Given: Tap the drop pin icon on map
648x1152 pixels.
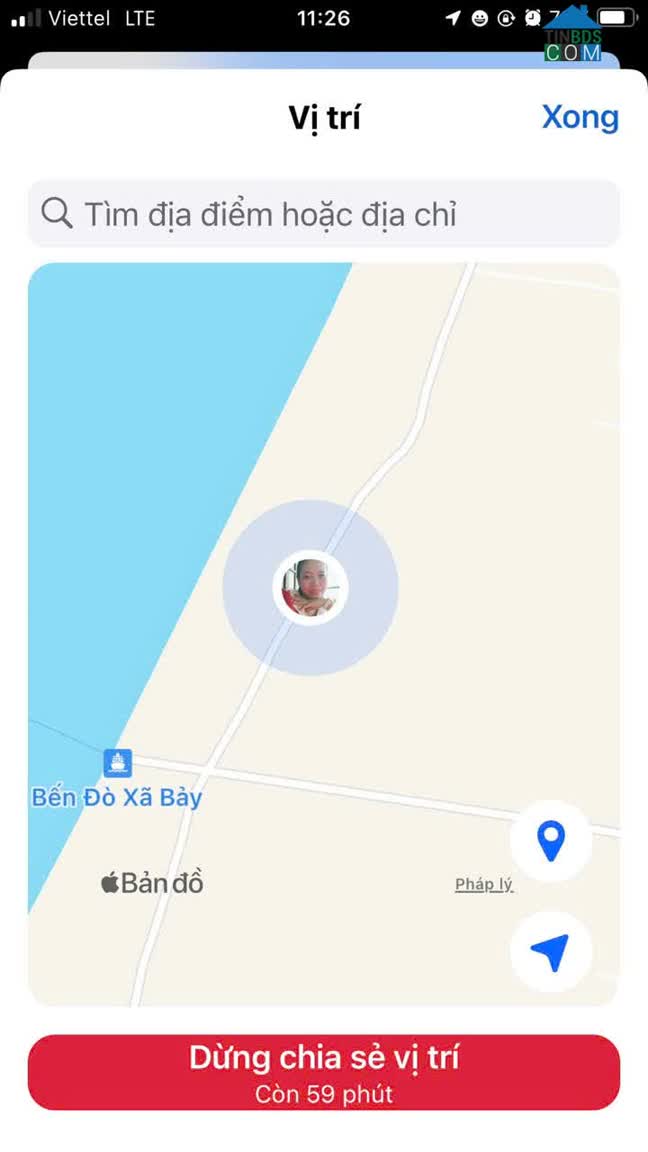Looking at the screenshot, I should pos(551,841).
